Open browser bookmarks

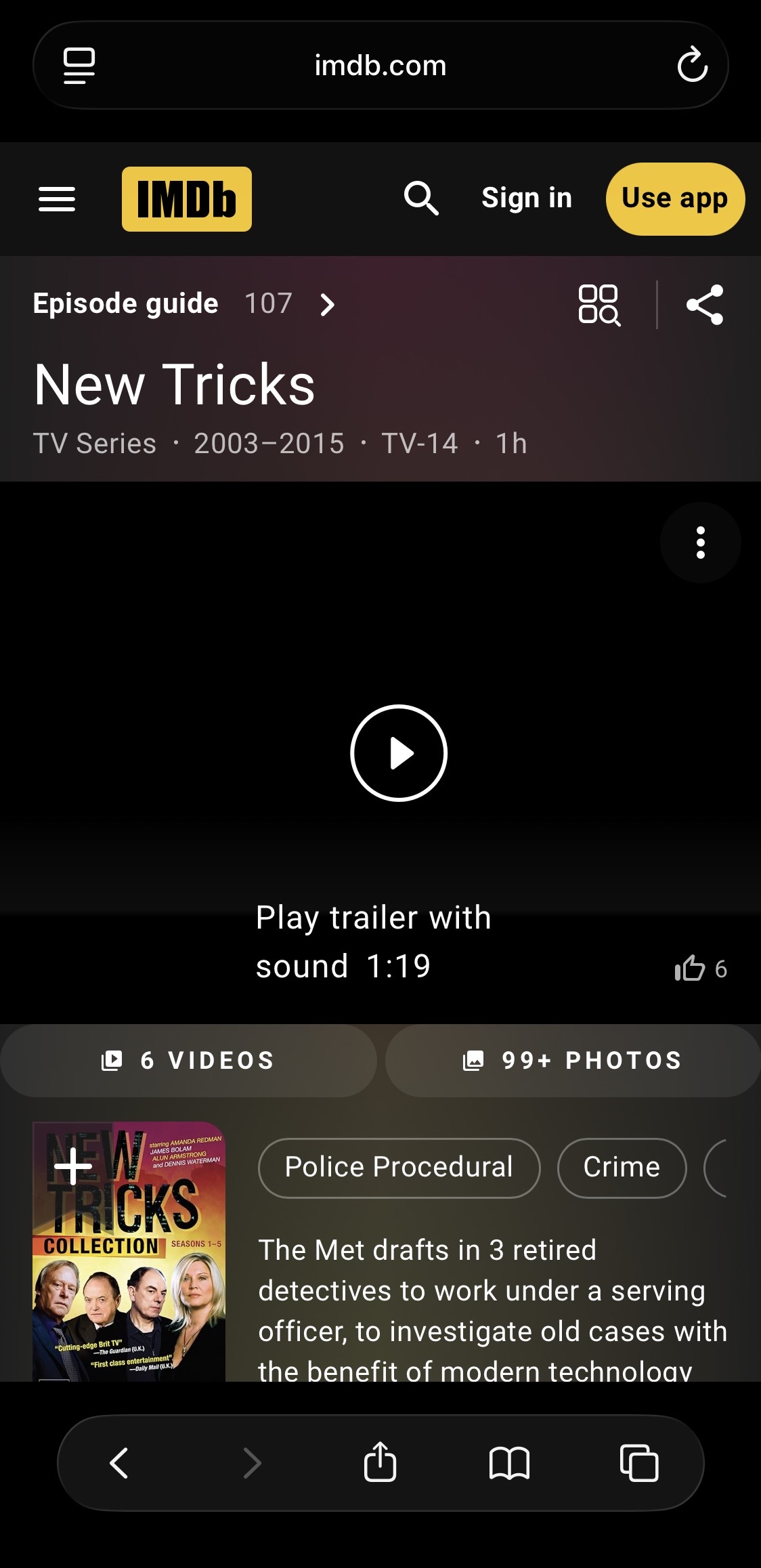tap(509, 1462)
